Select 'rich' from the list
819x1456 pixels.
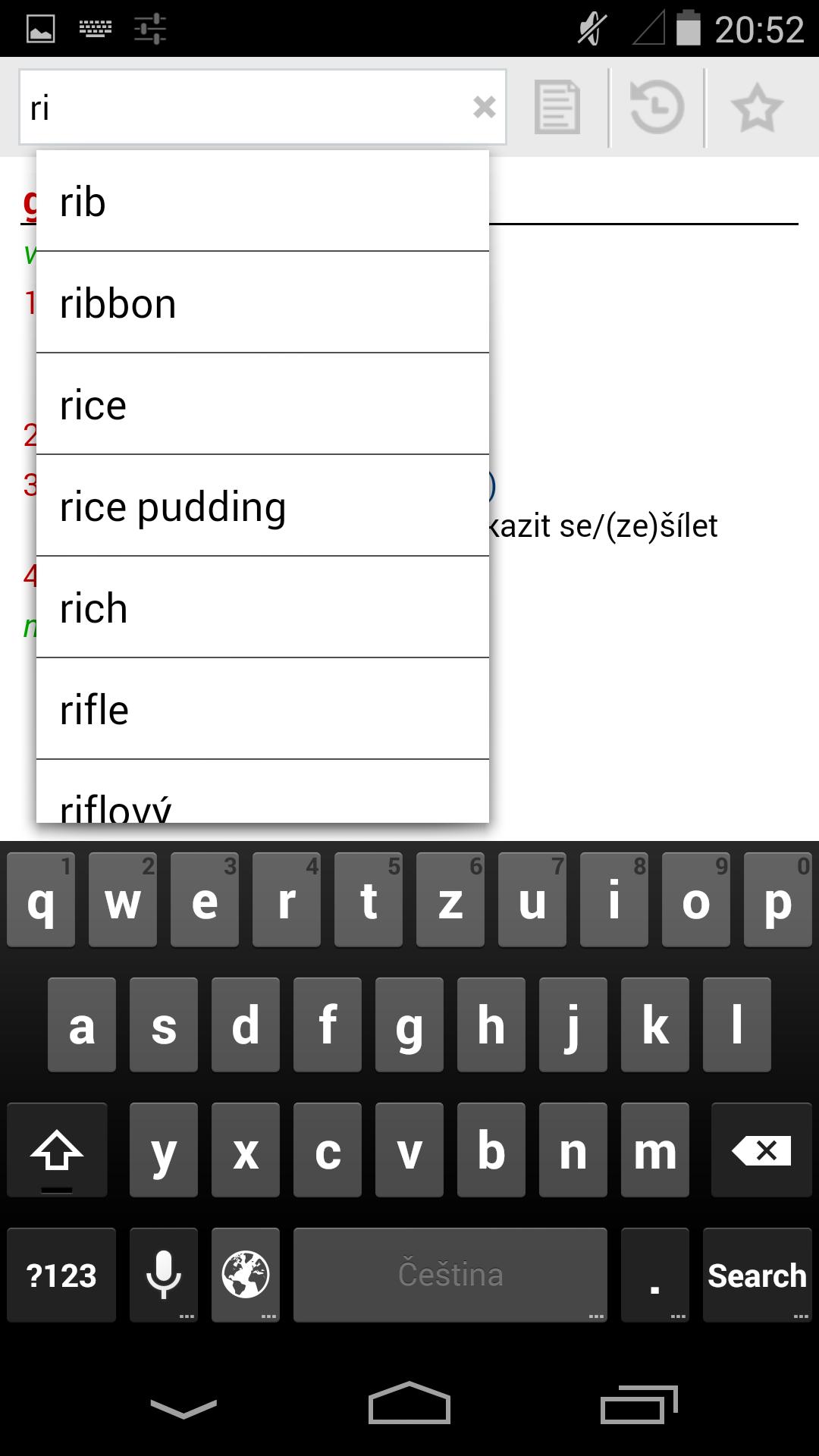click(x=262, y=608)
